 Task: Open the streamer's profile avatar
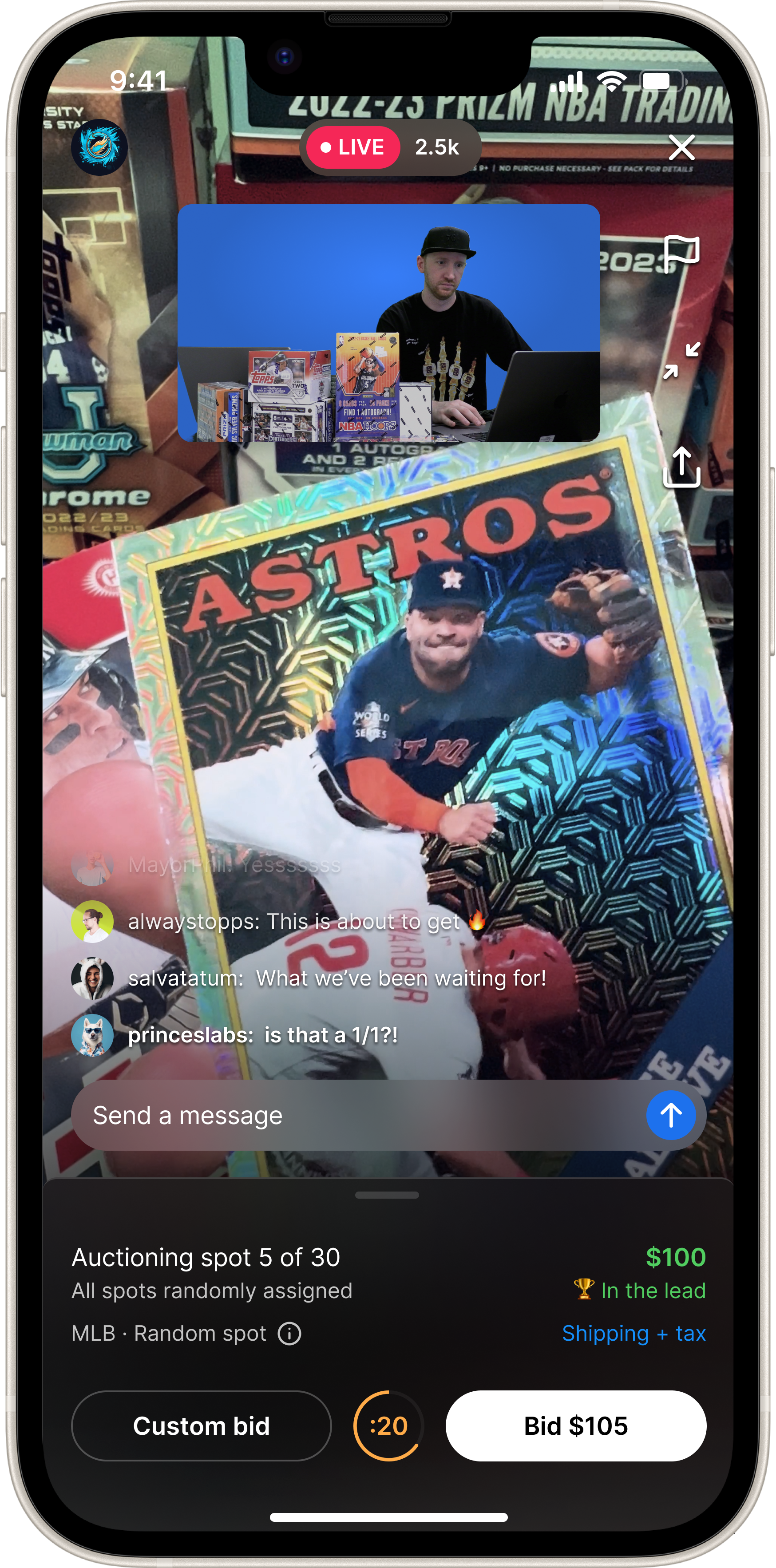pyautogui.click(x=99, y=147)
